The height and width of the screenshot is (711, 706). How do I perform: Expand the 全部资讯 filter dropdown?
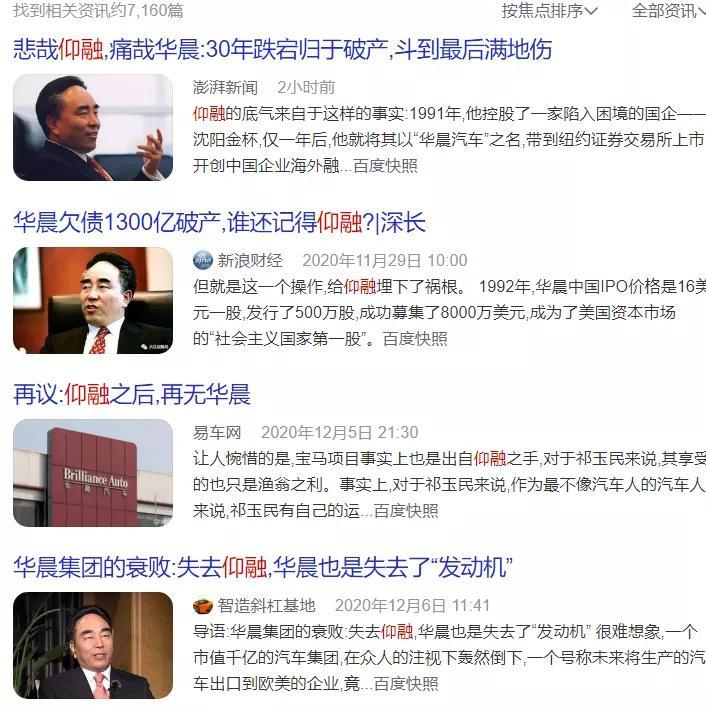(667, 11)
